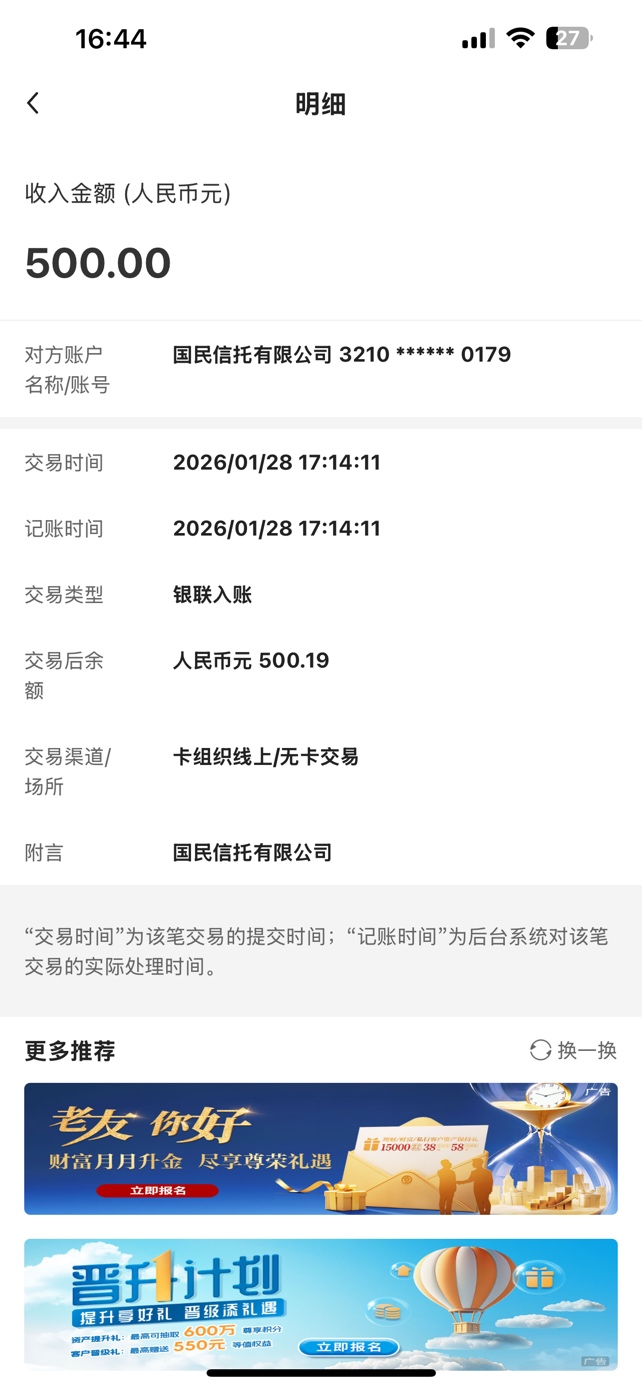642x1389 pixels.
Task: Open the 老友你好 promotional banner
Action: (x=320, y=1148)
